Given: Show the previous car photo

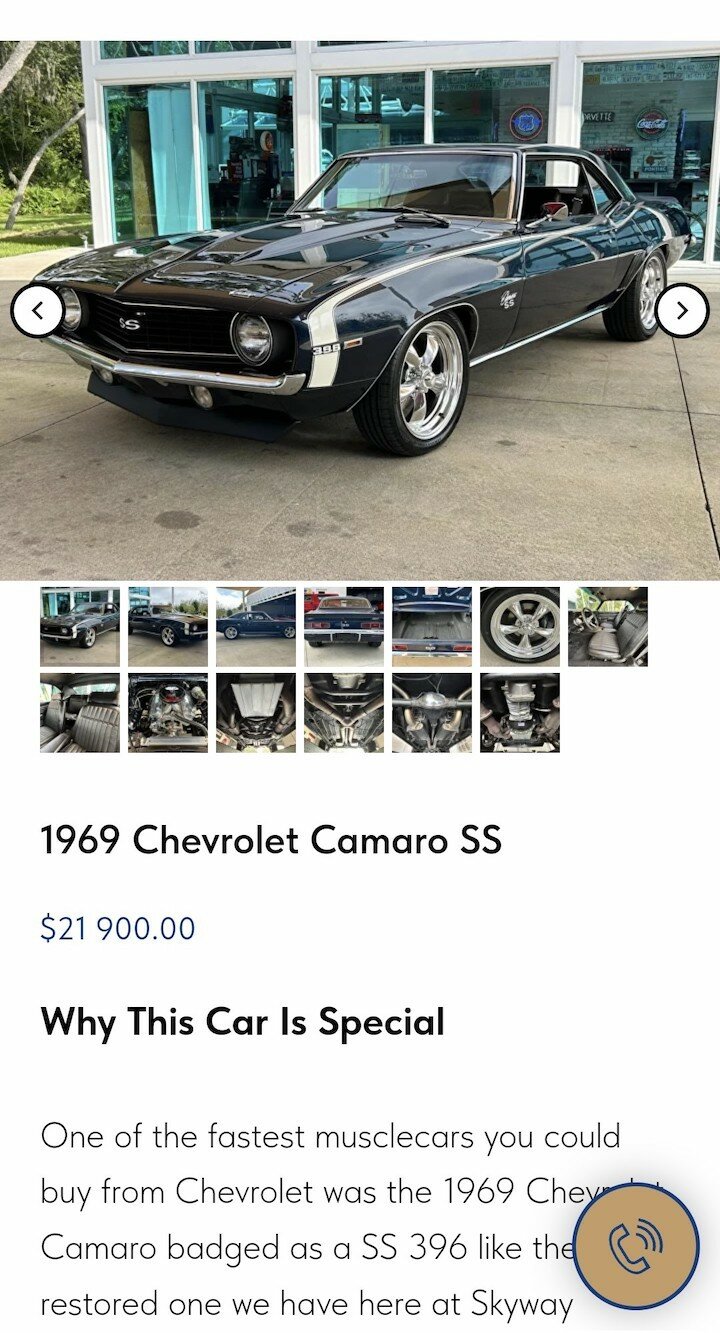Looking at the screenshot, I should (37, 311).
